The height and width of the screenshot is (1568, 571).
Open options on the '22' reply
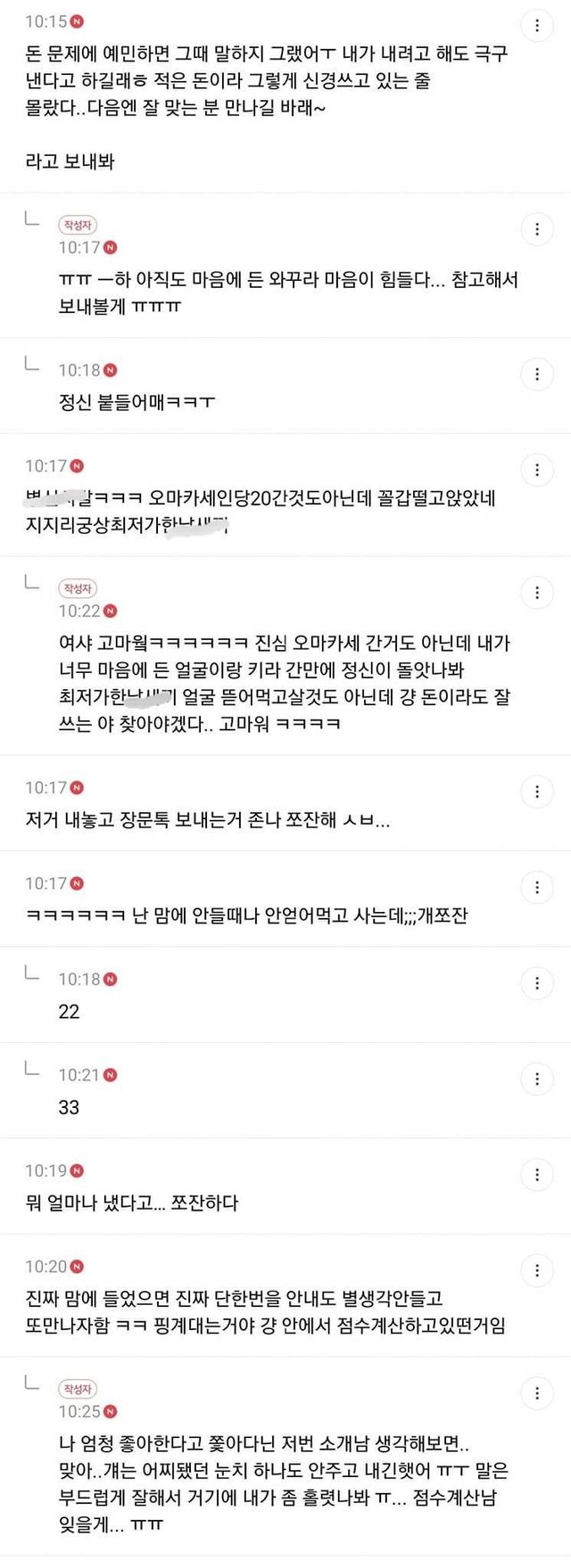tap(537, 983)
